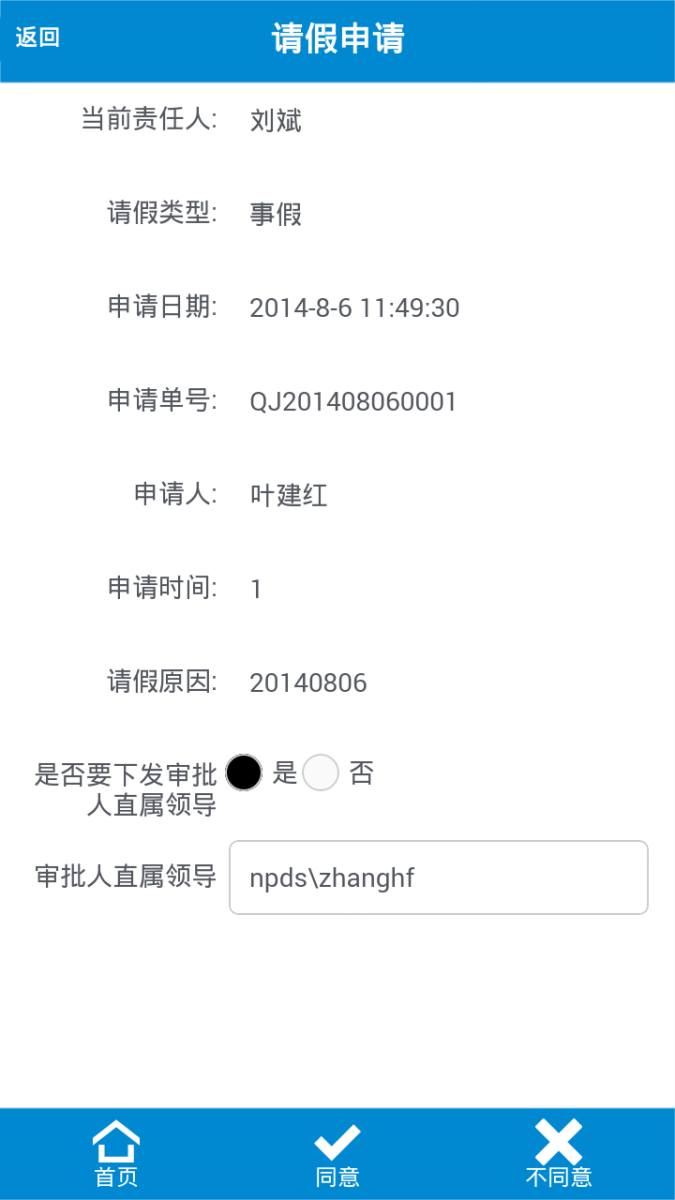Reject the request with 不同意
Viewport: 675px width, 1200px height.
tap(558, 1153)
